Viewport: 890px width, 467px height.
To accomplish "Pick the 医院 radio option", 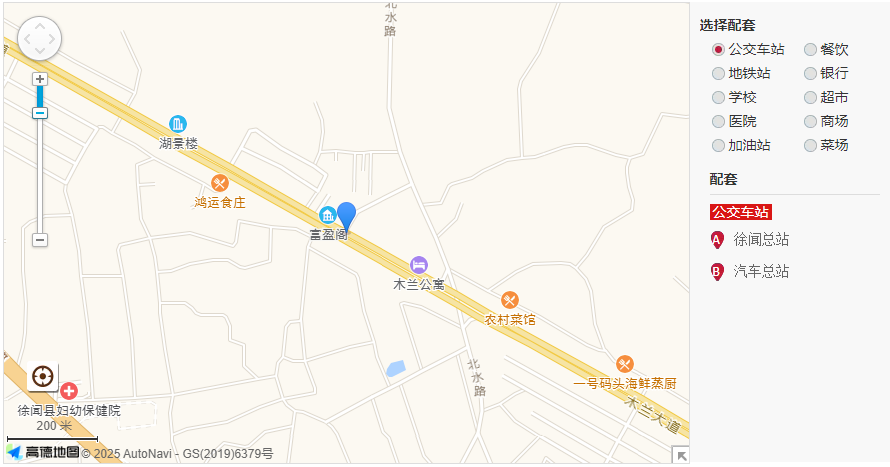I will [x=718, y=121].
